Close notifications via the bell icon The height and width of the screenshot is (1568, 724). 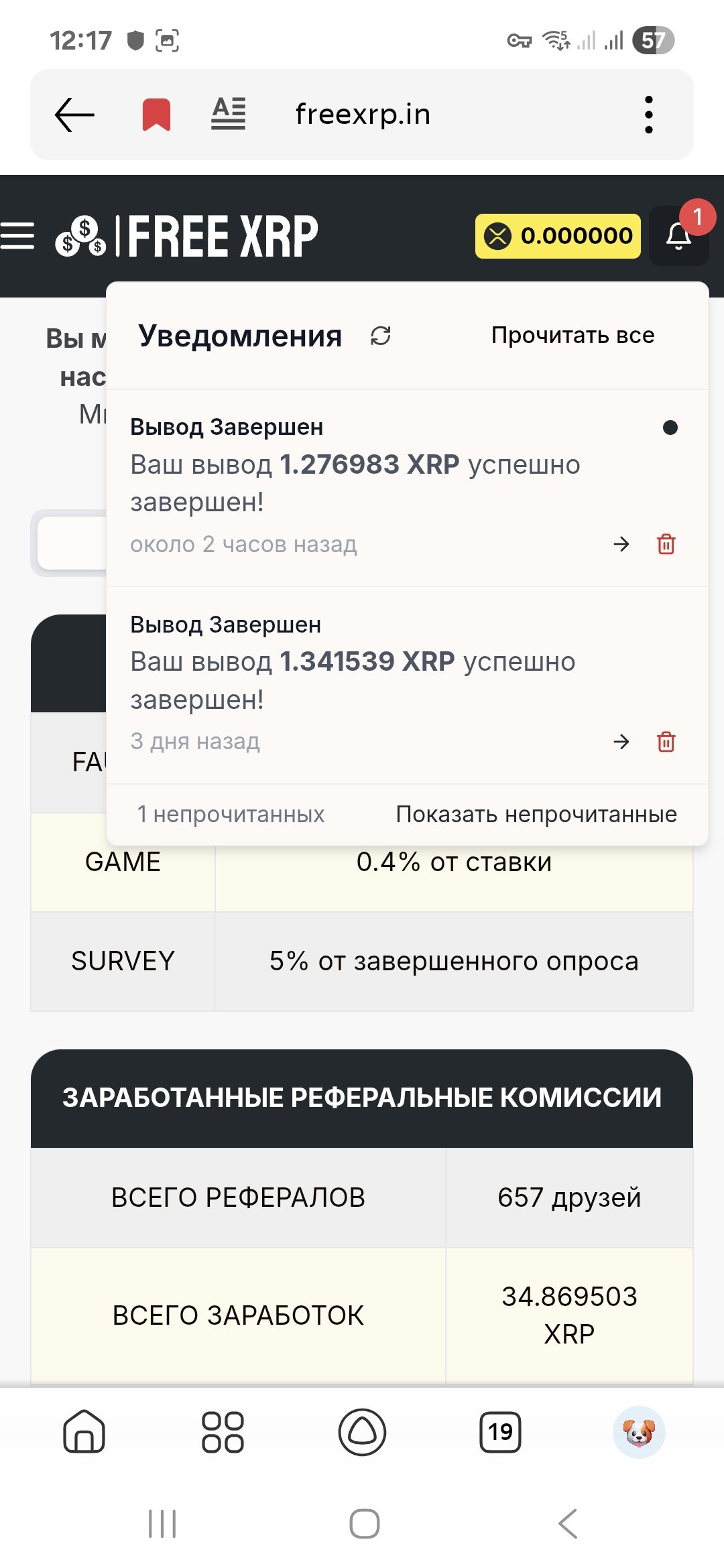[x=678, y=236]
